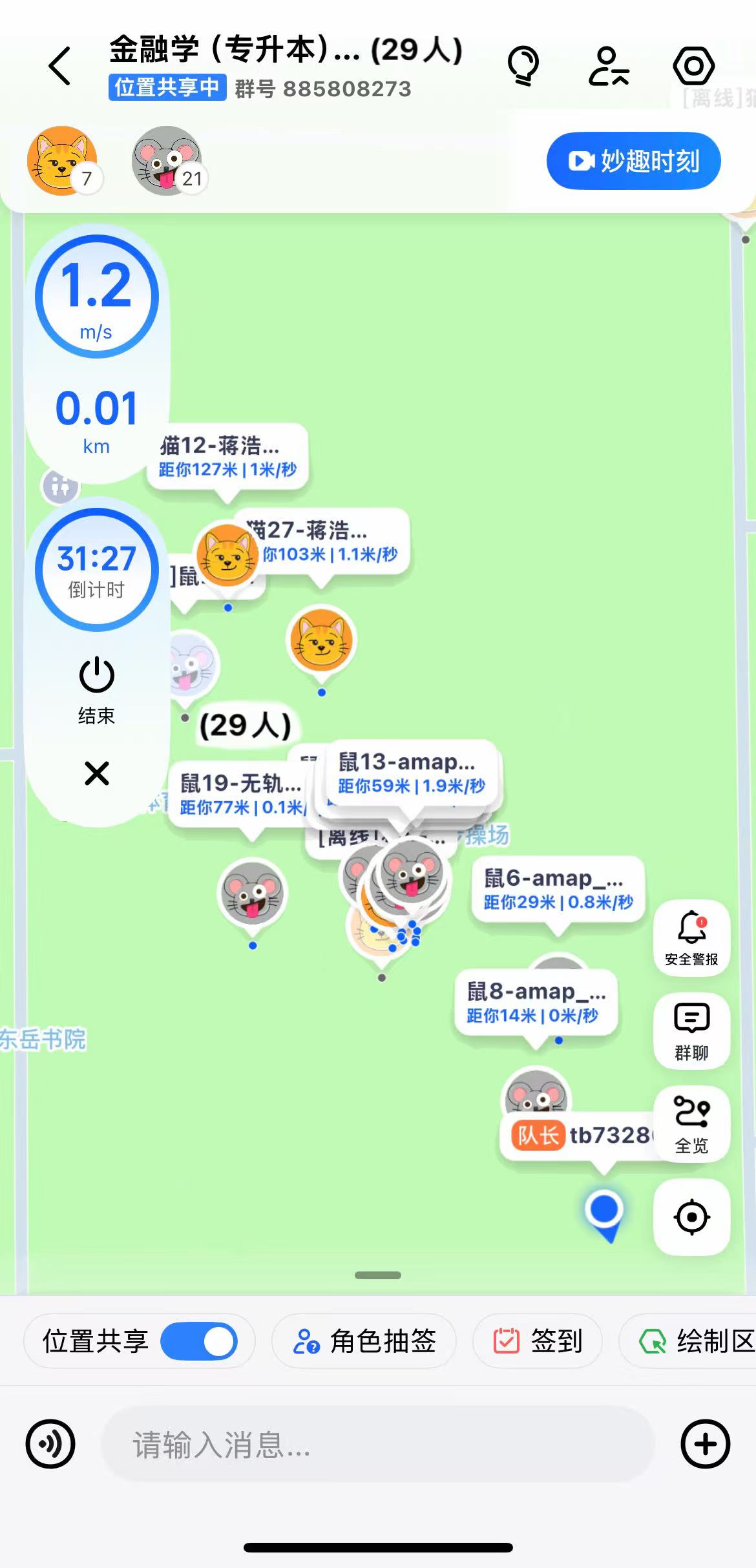The width and height of the screenshot is (756, 1568).
Task: Close the side panel with the X
Action: tap(97, 773)
